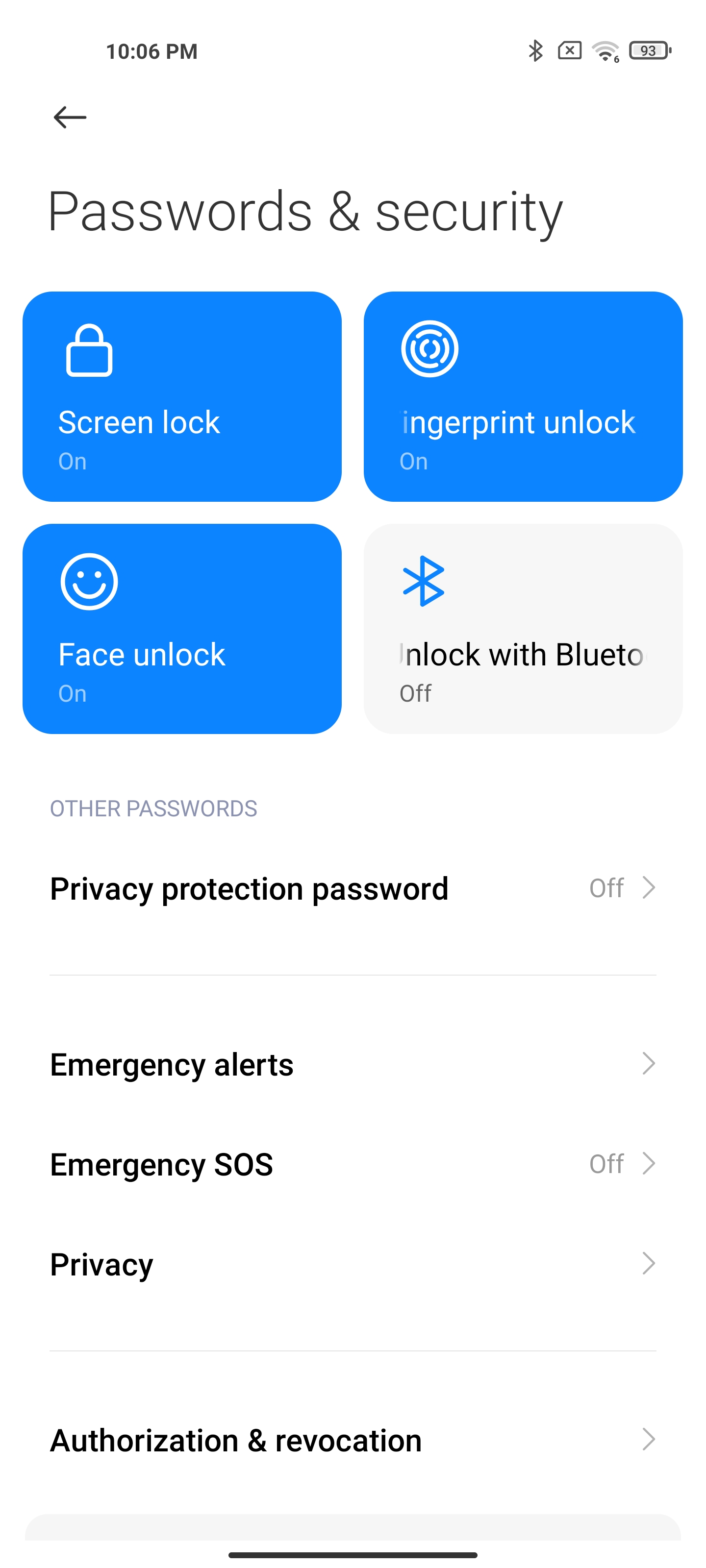This screenshot has width=706, height=1568.
Task: Open the Face unlock card
Action: click(181, 629)
